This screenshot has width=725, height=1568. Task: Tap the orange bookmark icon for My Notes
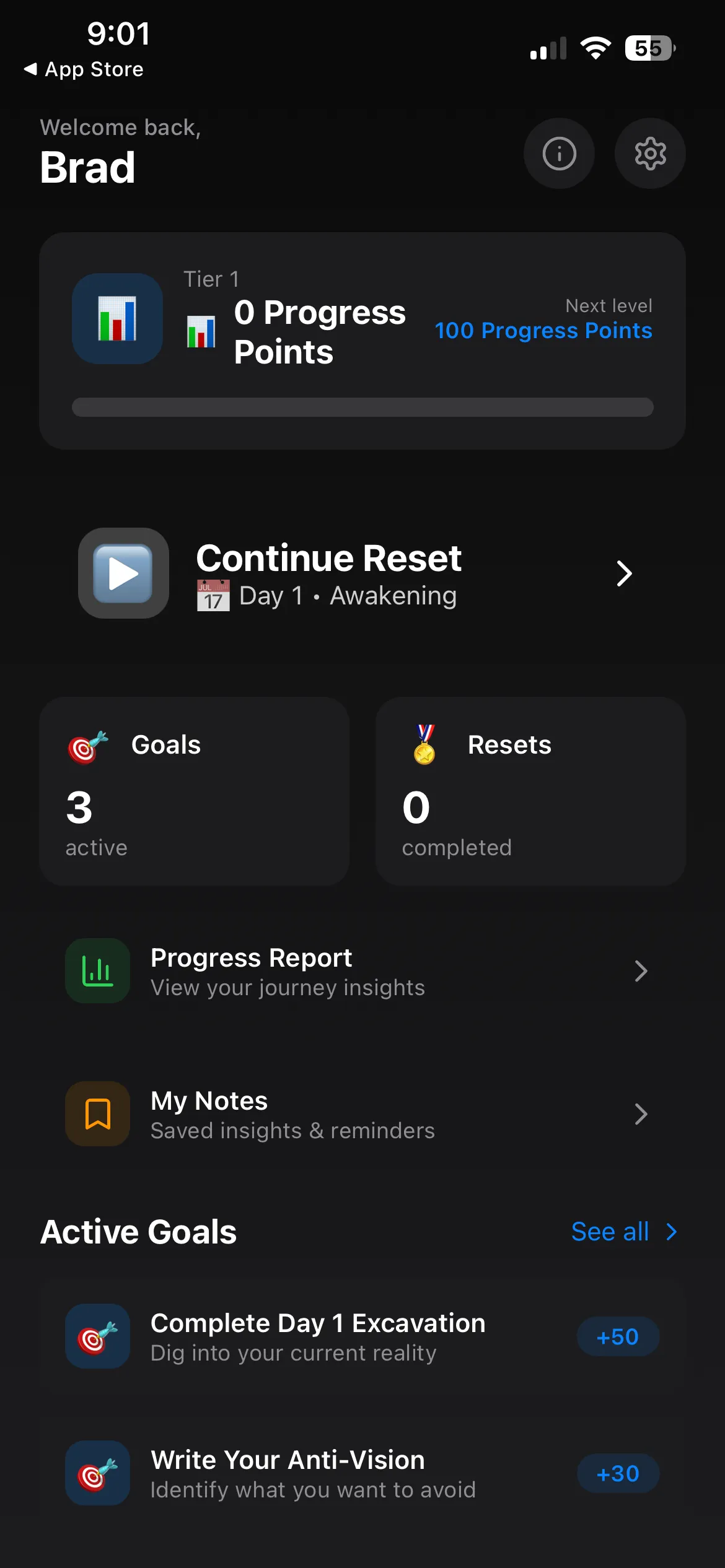click(97, 1113)
